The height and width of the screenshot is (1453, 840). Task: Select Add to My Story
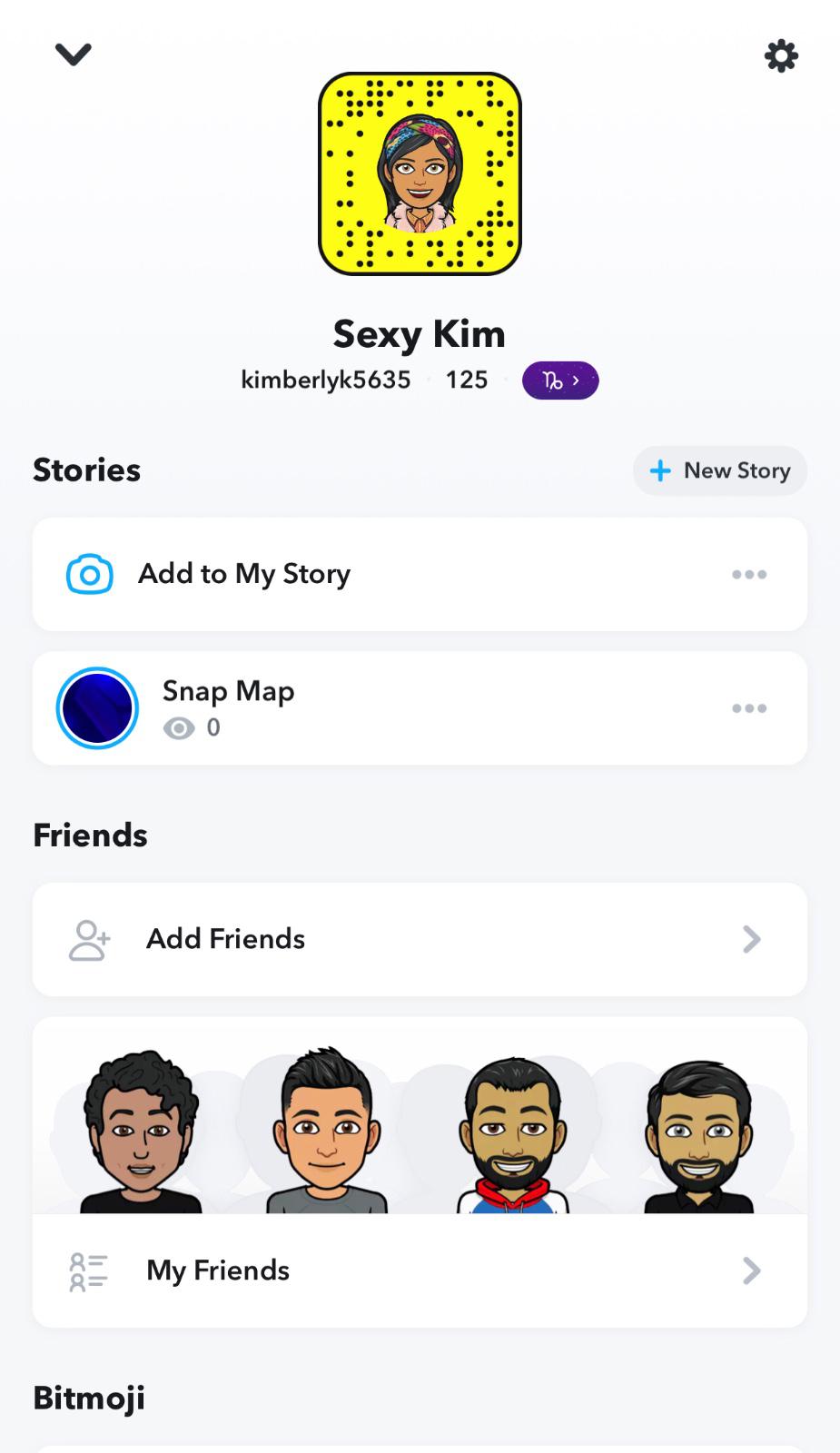[x=243, y=574]
